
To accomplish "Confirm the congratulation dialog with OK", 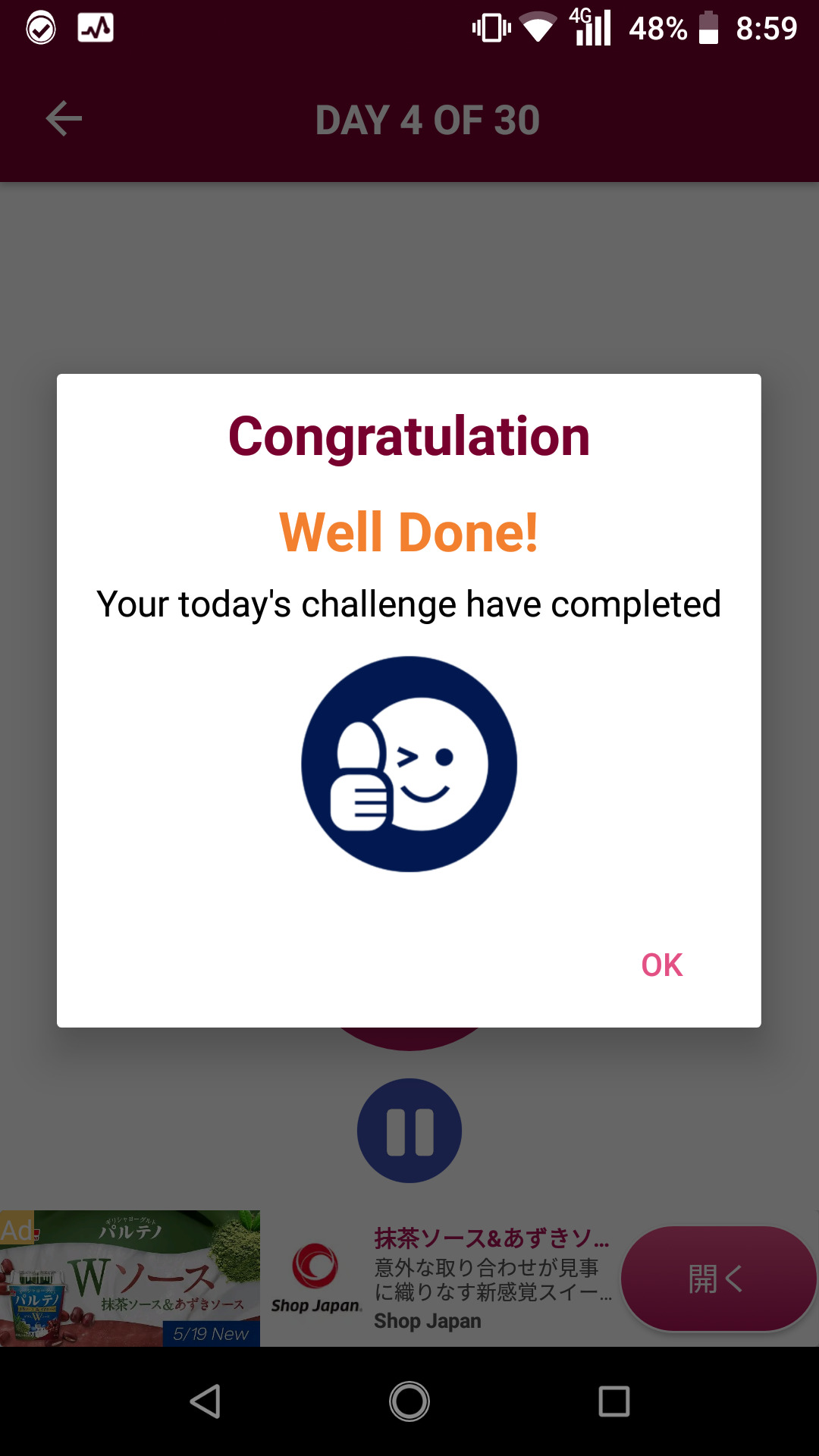I will click(x=661, y=965).
